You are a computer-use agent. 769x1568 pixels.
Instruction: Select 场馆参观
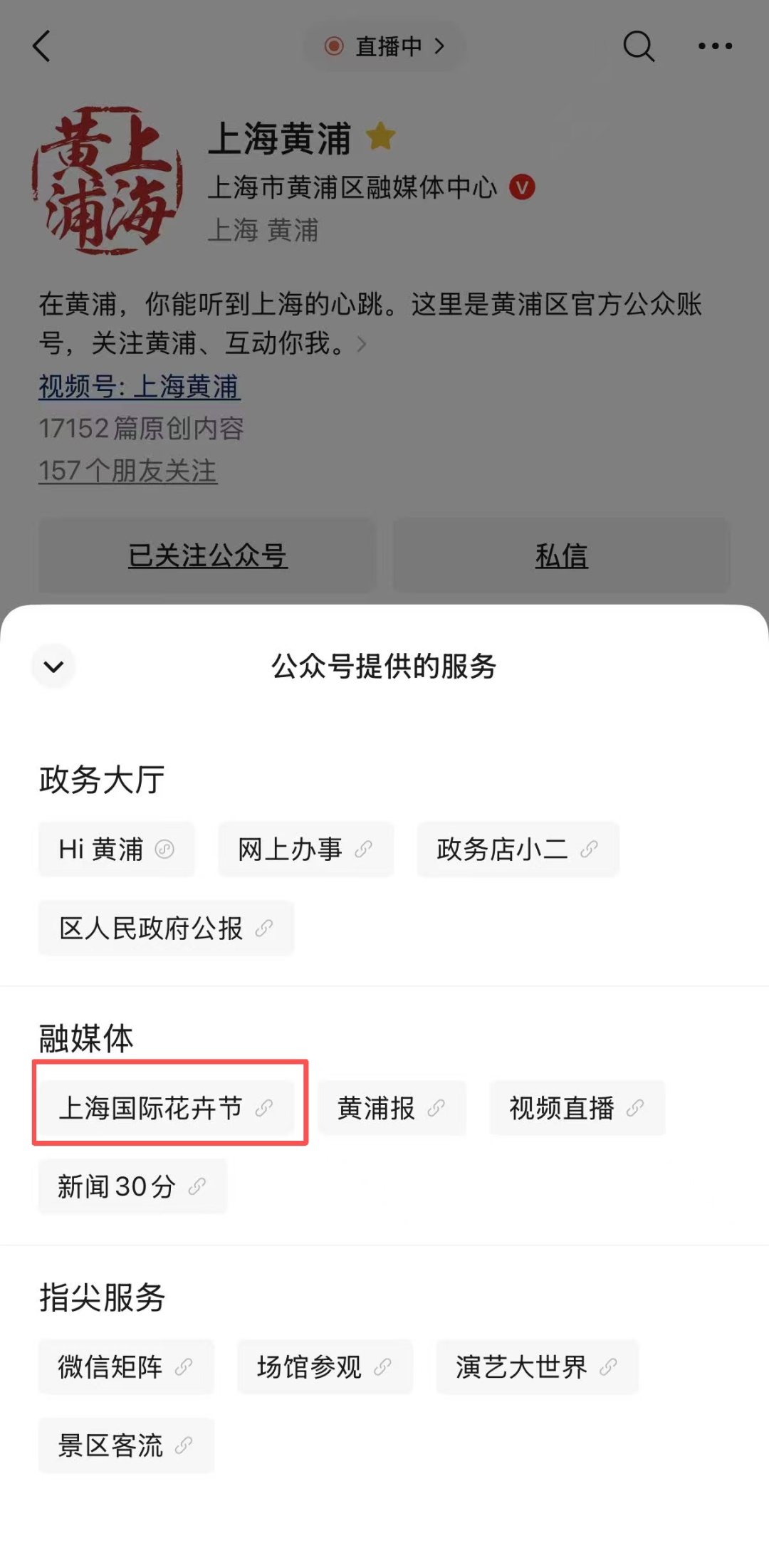coord(325,1366)
